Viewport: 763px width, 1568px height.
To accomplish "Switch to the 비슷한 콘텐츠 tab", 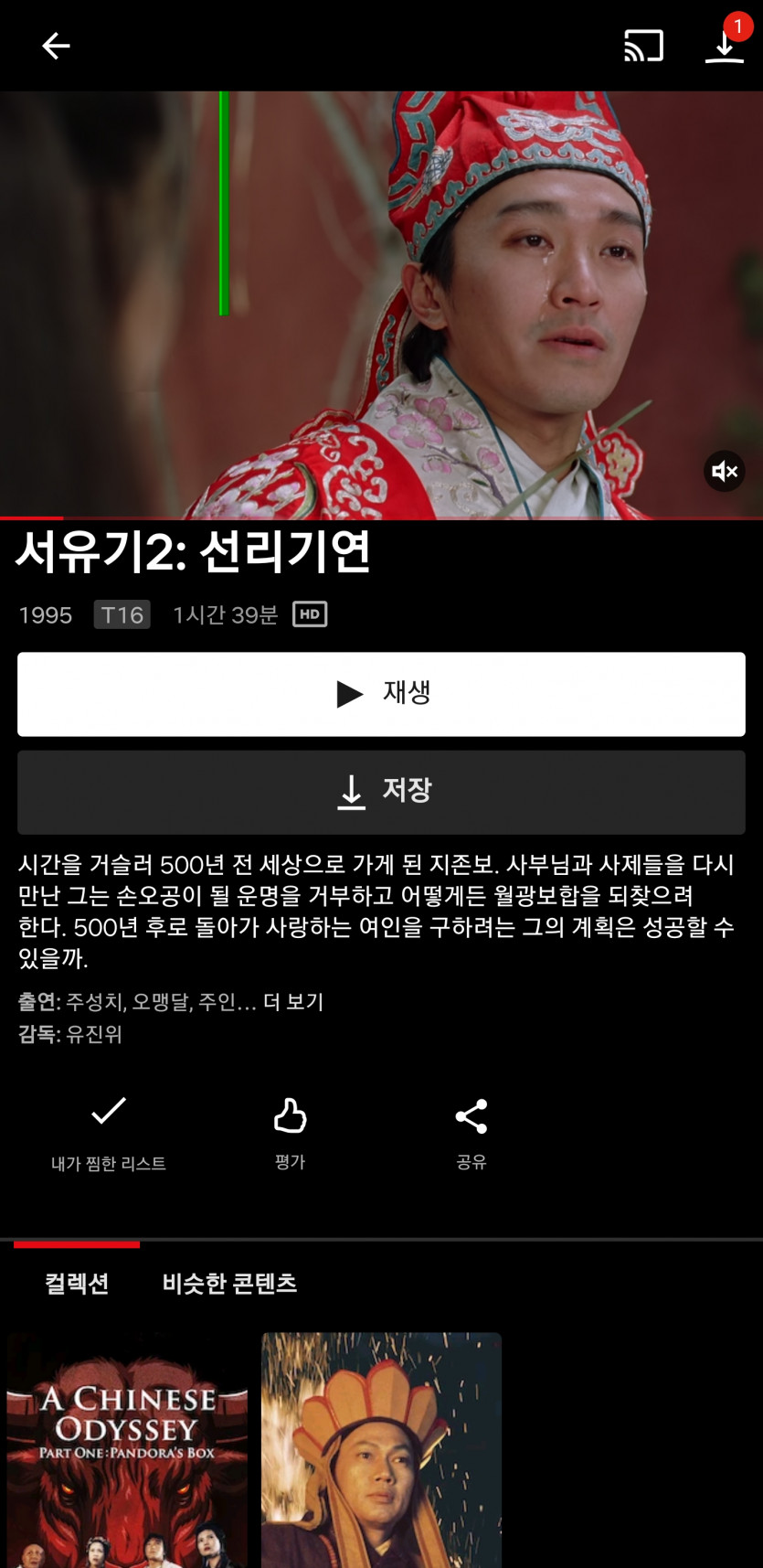I will [x=229, y=1283].
